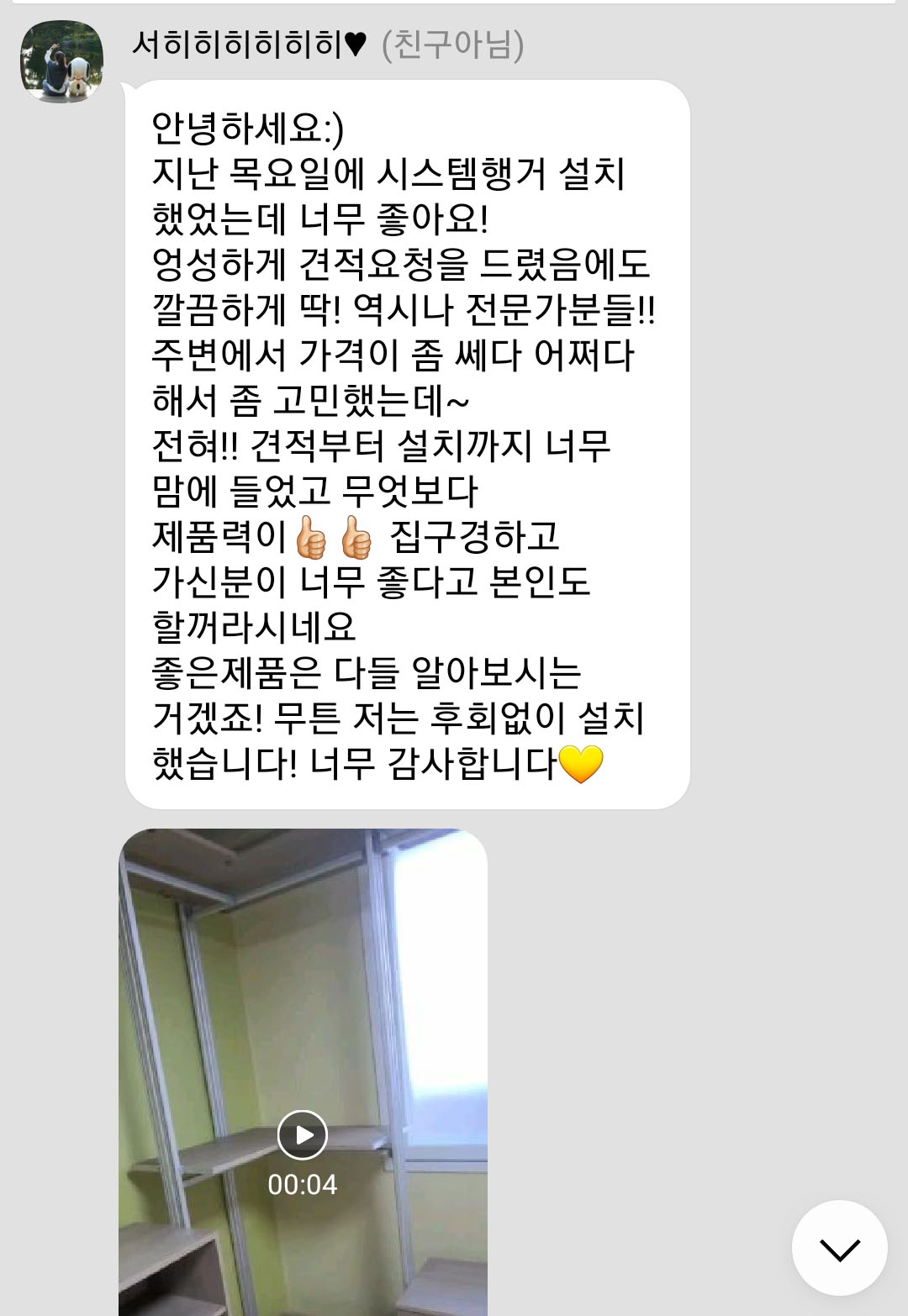The image size is (908, 1316).
Task: Open the sender's profile picture
Action: pyautogui.click(x=62, y=61)
